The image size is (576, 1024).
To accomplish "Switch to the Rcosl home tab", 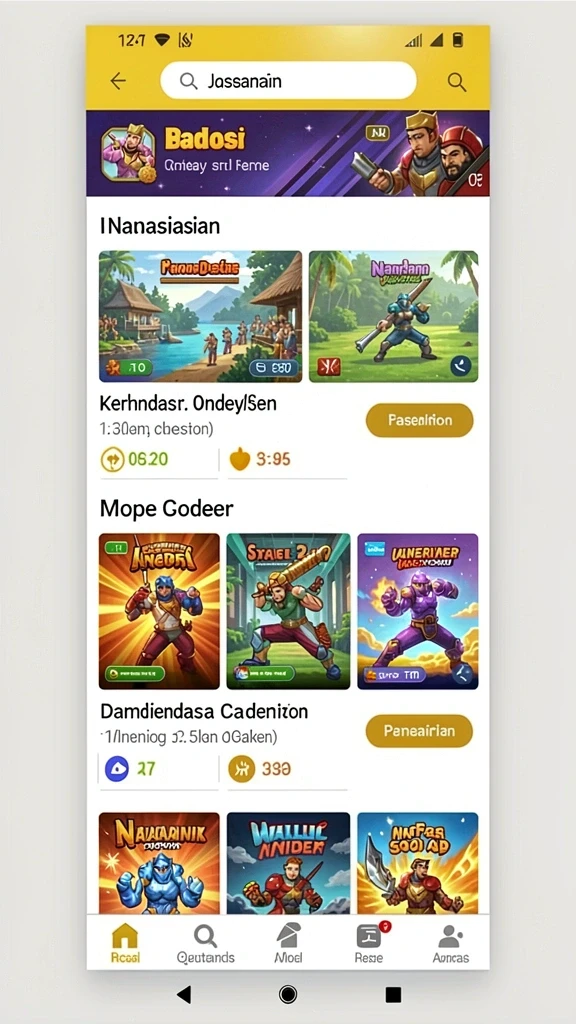I will (125, 944).
